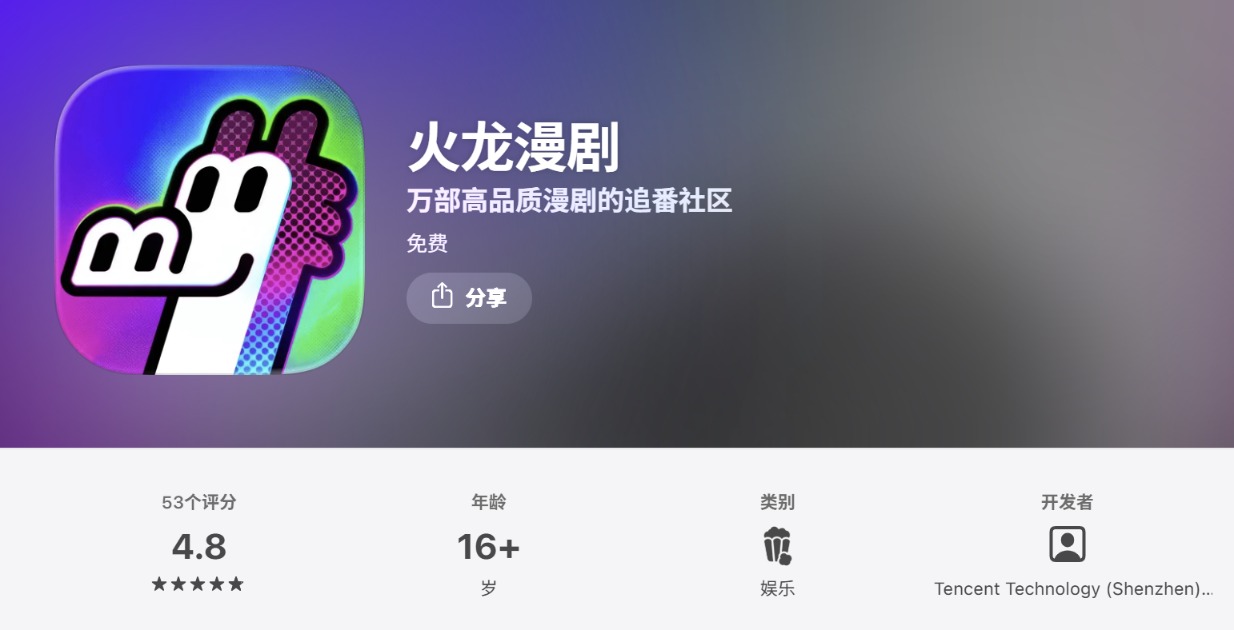1234x630 pixels.
Task: Open the 16+ age rating details
Action: pyautogui.click(x=488, y=546)
